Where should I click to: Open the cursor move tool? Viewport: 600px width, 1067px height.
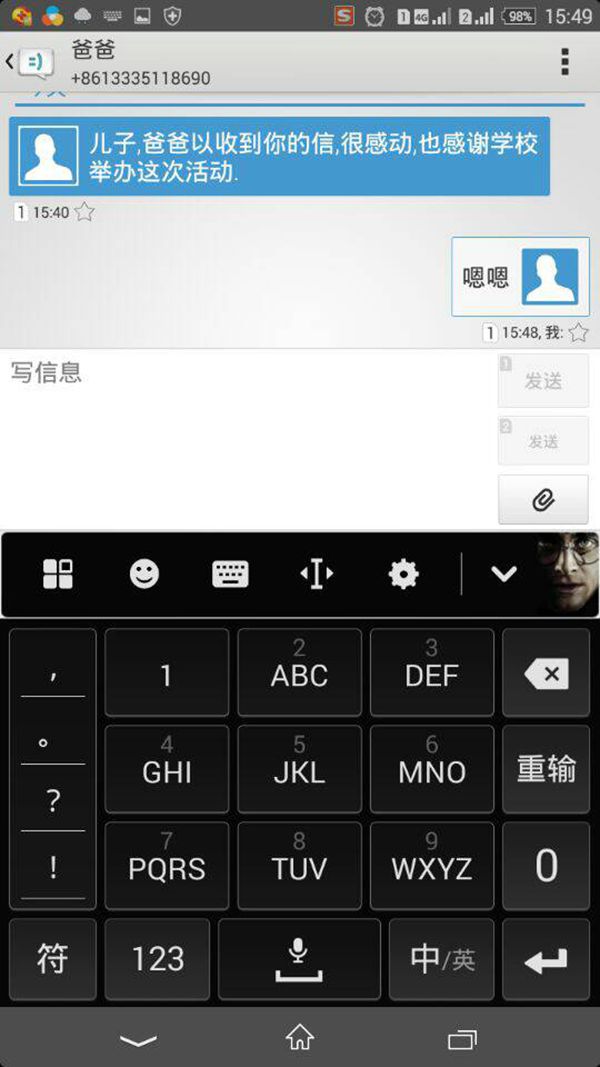pos(316,573)
